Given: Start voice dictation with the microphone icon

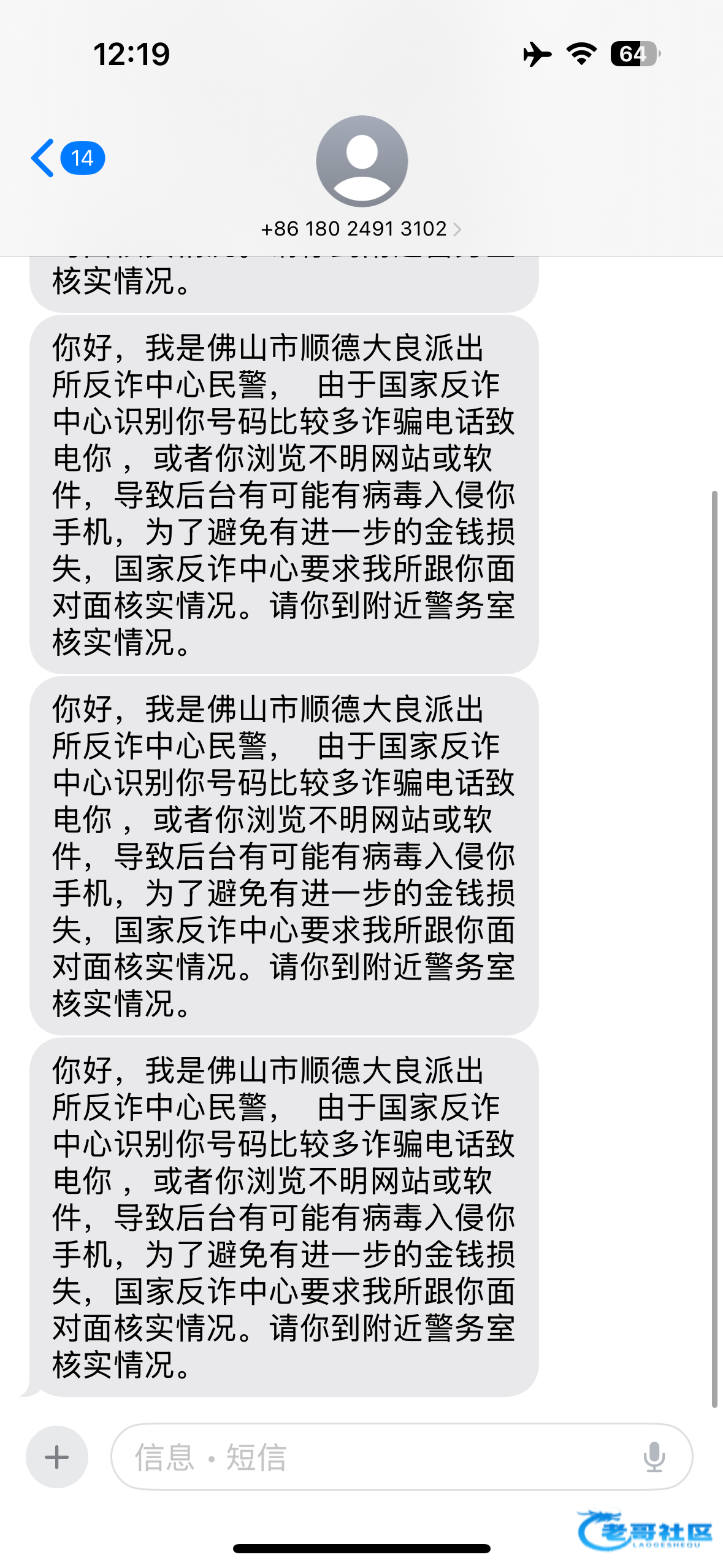Looking at the screenshot, I should (654, 1456).
